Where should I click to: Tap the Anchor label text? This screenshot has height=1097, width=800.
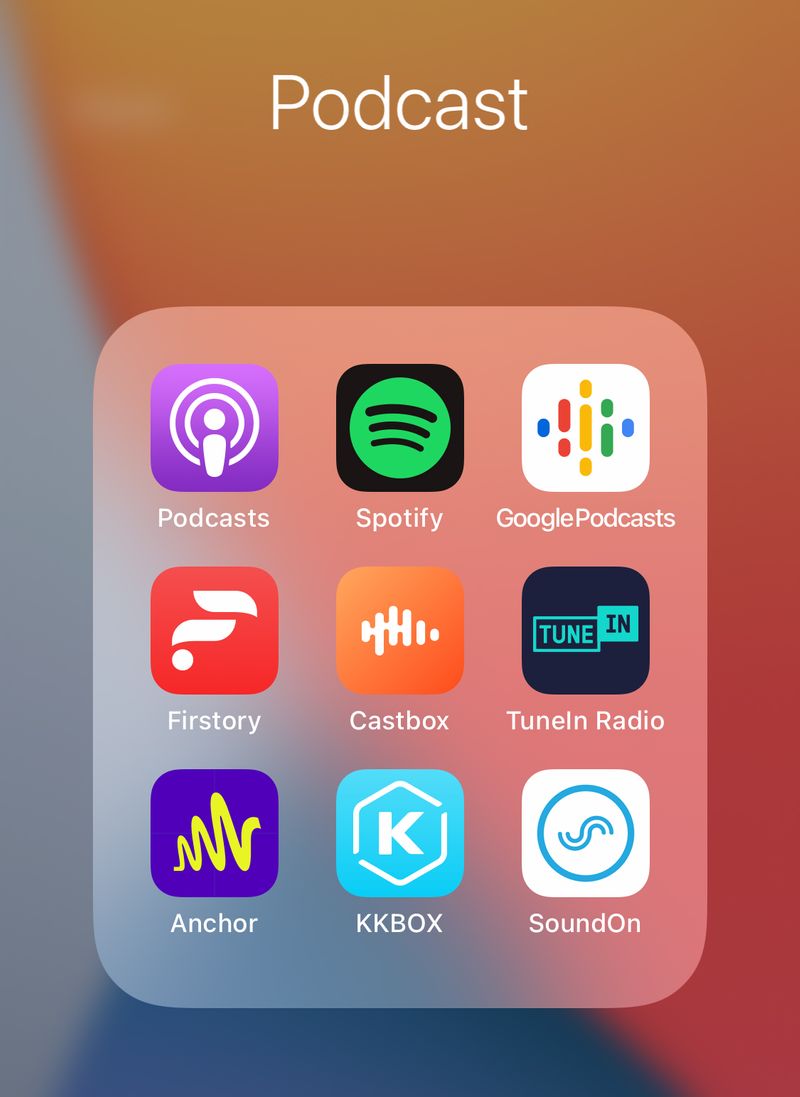213,924
